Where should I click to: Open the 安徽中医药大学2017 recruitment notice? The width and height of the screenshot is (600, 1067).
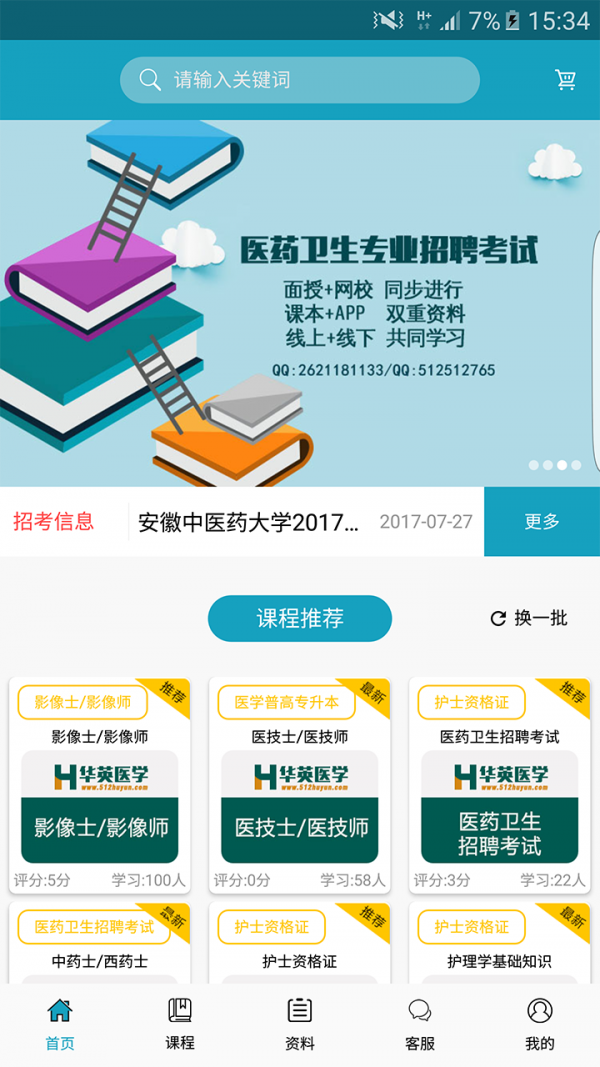point(248,522)
